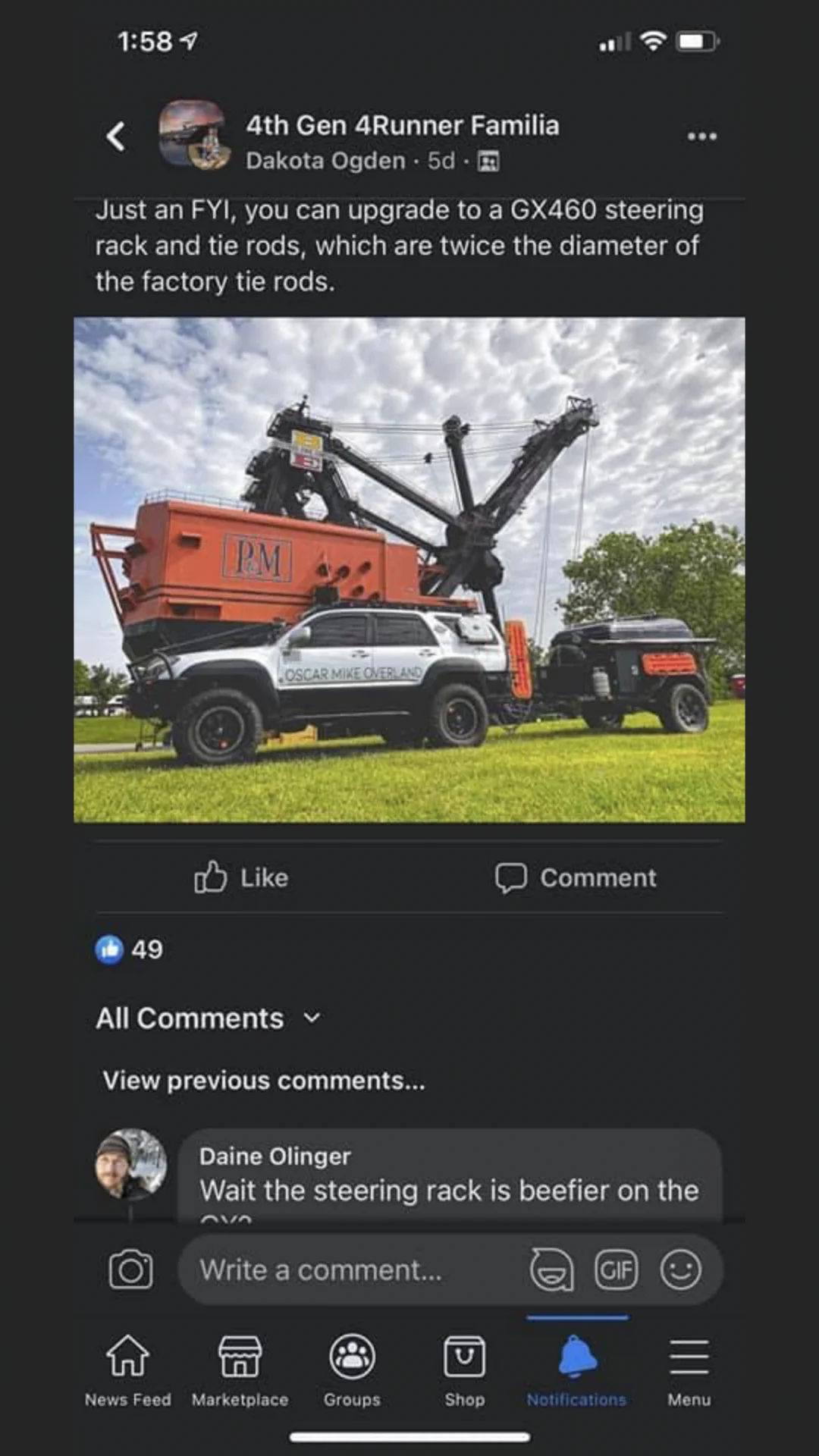Viewport: 819px width, 1456px height.
Task: Tap the Comment button under the post
Action: 576,877
